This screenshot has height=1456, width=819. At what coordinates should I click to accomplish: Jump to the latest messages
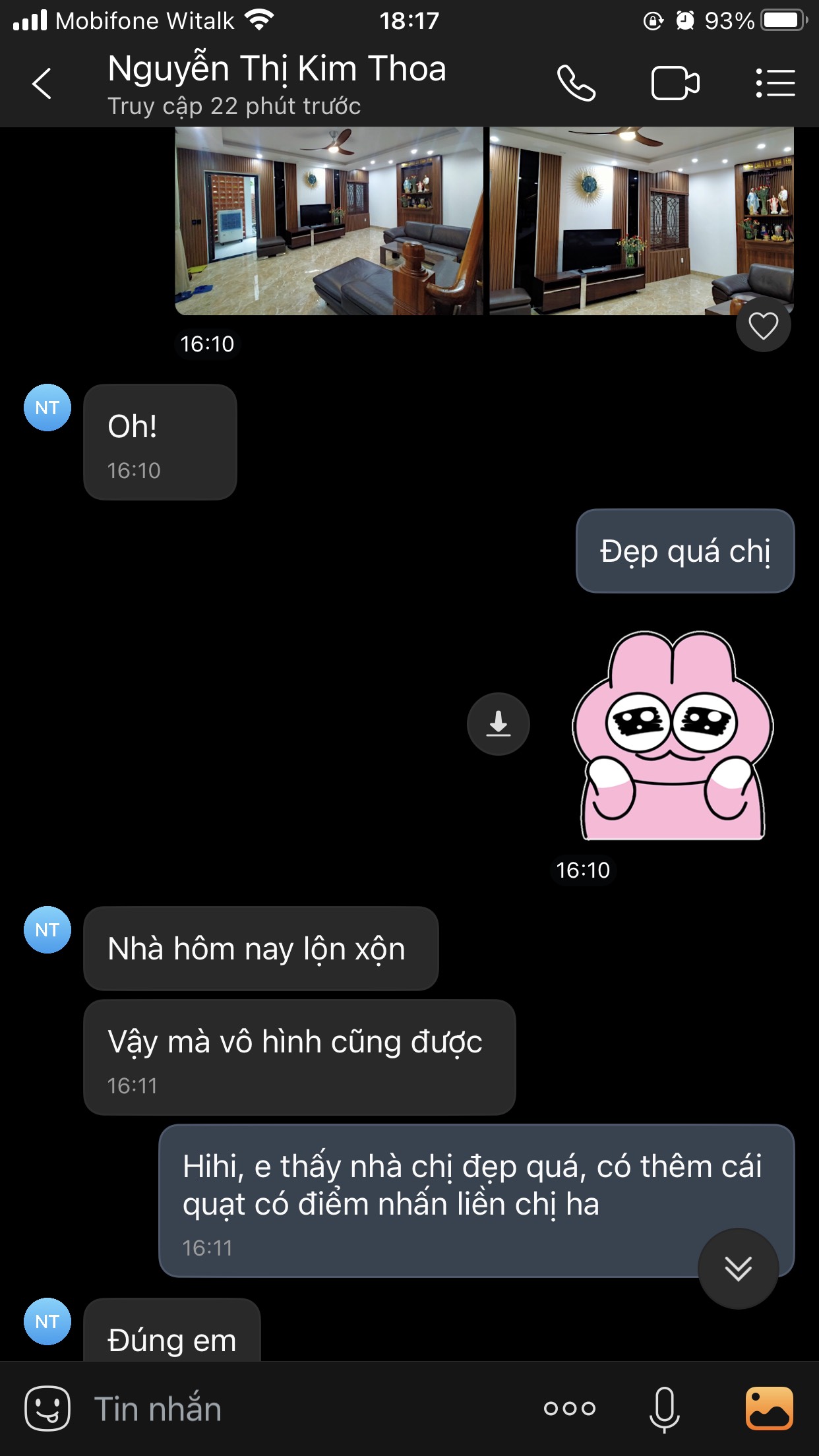pyautogui.click(x=738, y=1268)
